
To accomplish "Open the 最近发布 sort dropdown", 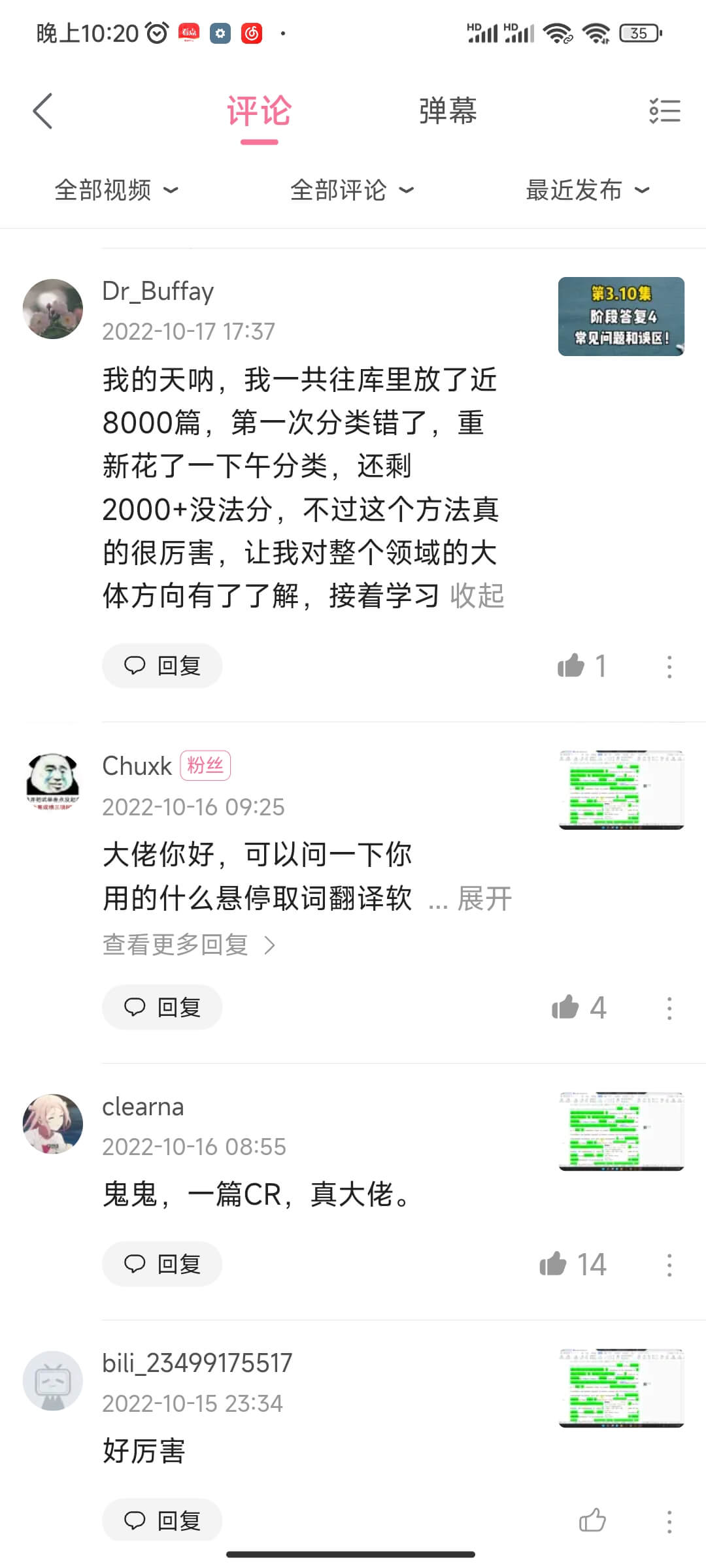I will [587, 190].
